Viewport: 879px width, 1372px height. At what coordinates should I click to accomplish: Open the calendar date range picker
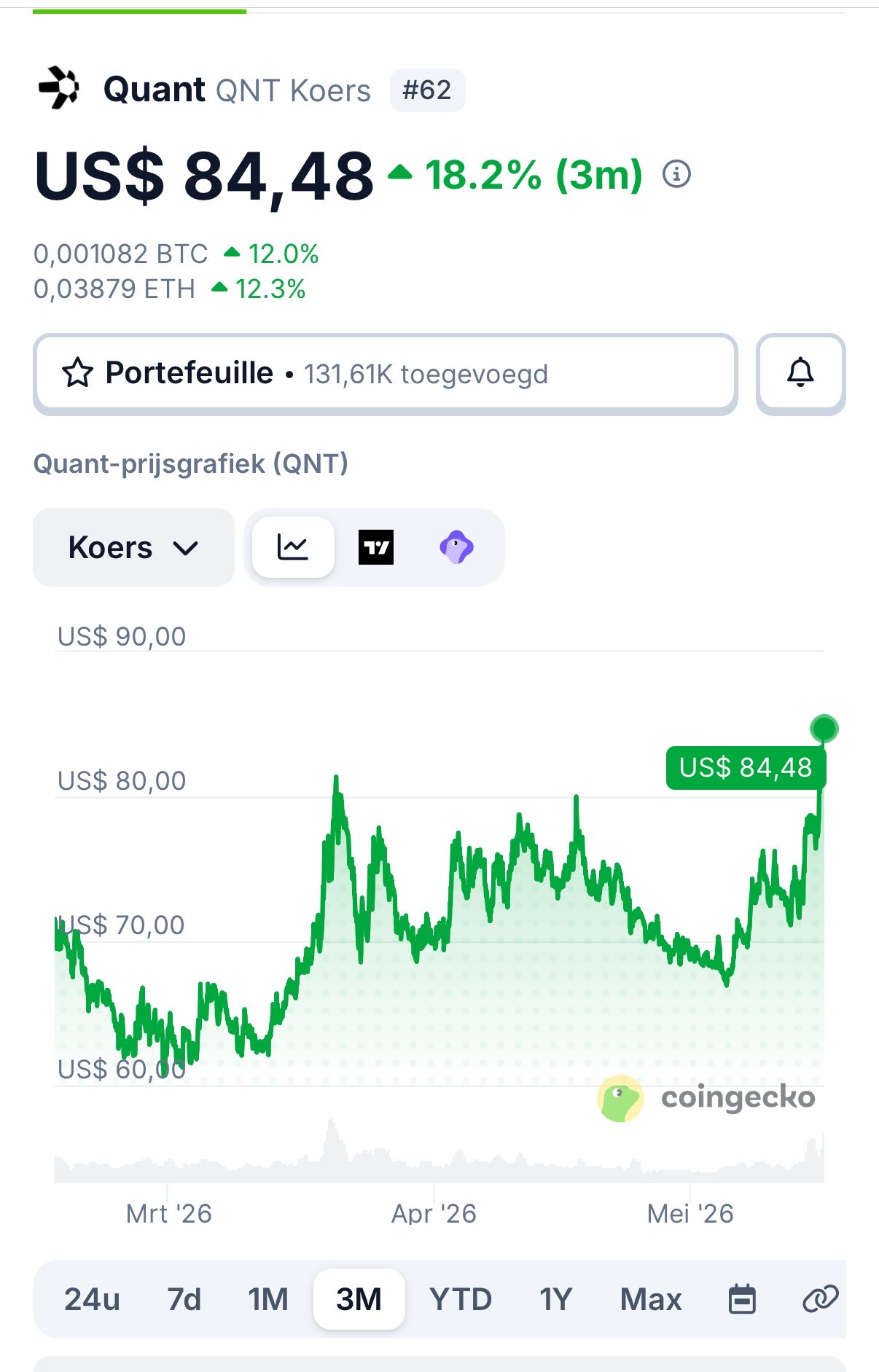click(742, 1299)
